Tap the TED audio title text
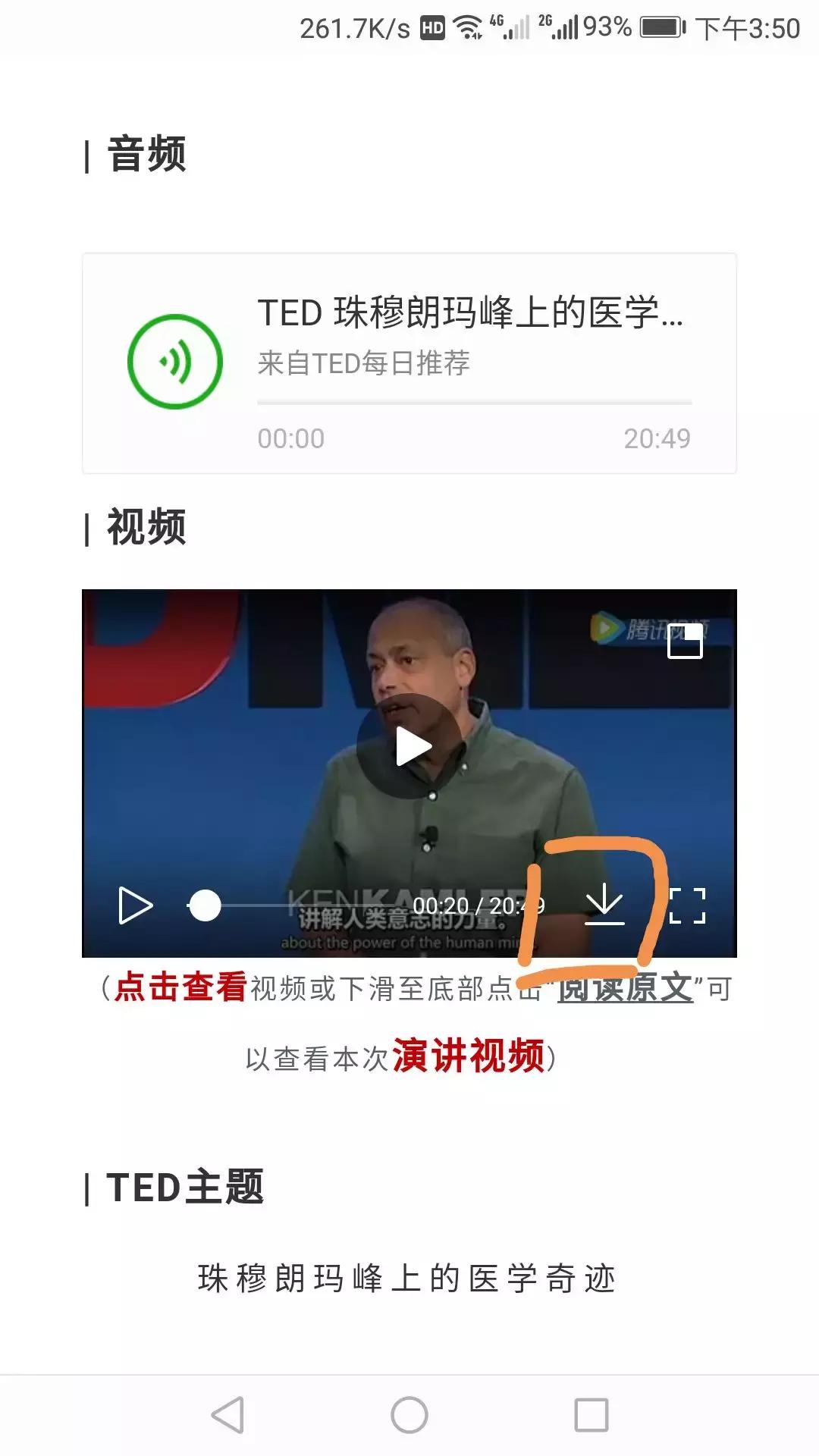Image resolution: width=819 pixels, height=1456 pixels. [470, 313]
